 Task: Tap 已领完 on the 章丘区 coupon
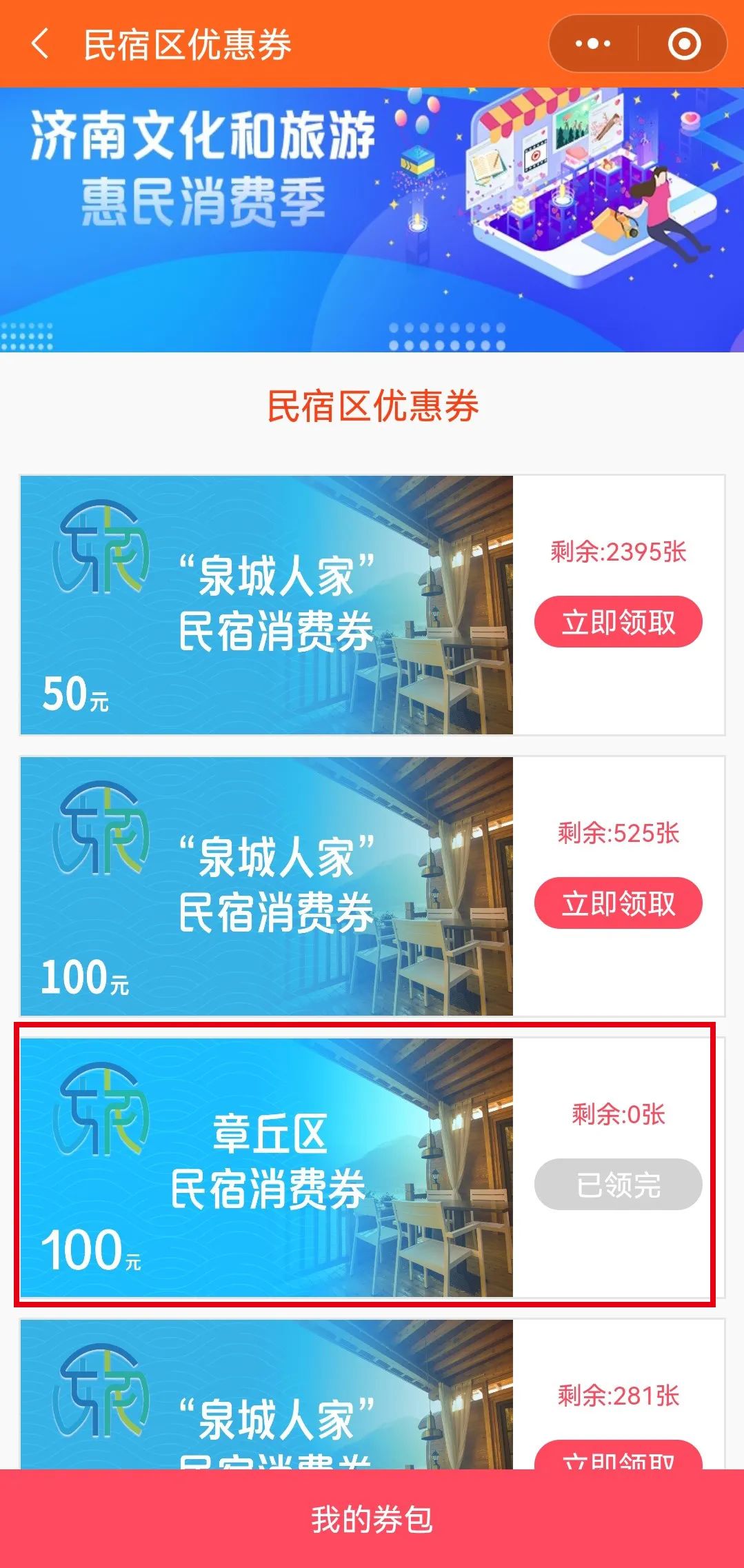[x=618, y=1185]
